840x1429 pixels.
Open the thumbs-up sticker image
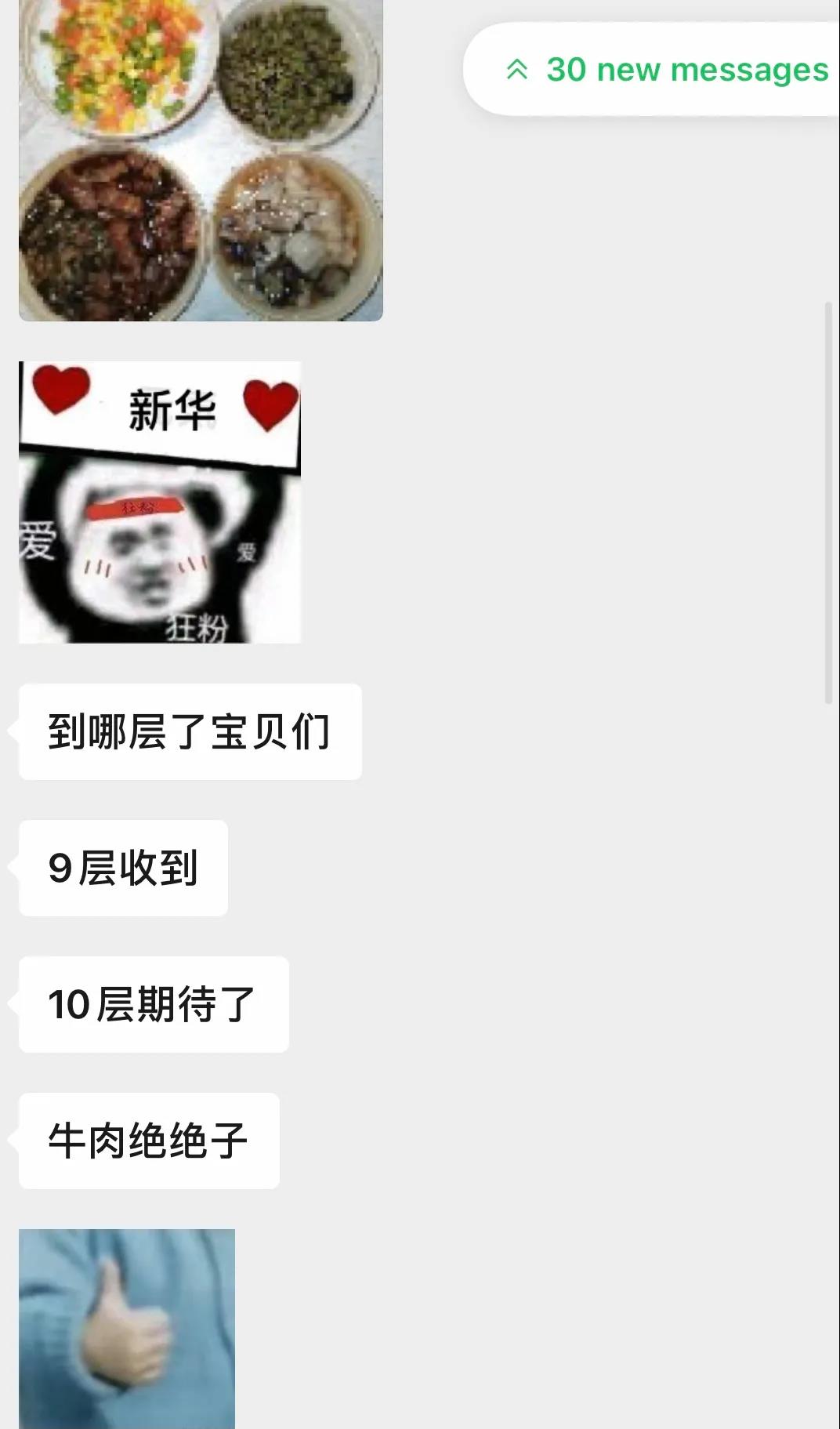127,1328
